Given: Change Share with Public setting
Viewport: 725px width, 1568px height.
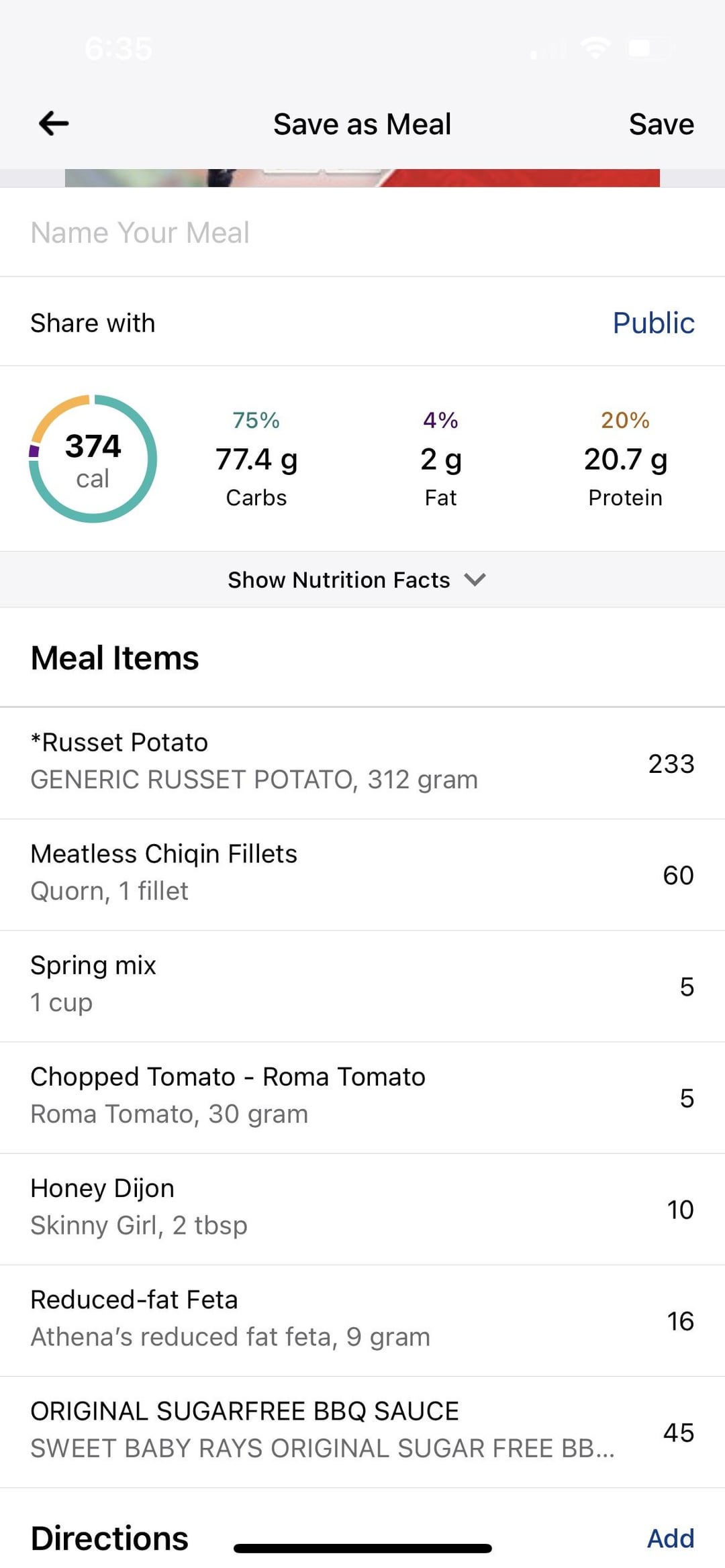Looking at the screenshot, I should [653, 323].
